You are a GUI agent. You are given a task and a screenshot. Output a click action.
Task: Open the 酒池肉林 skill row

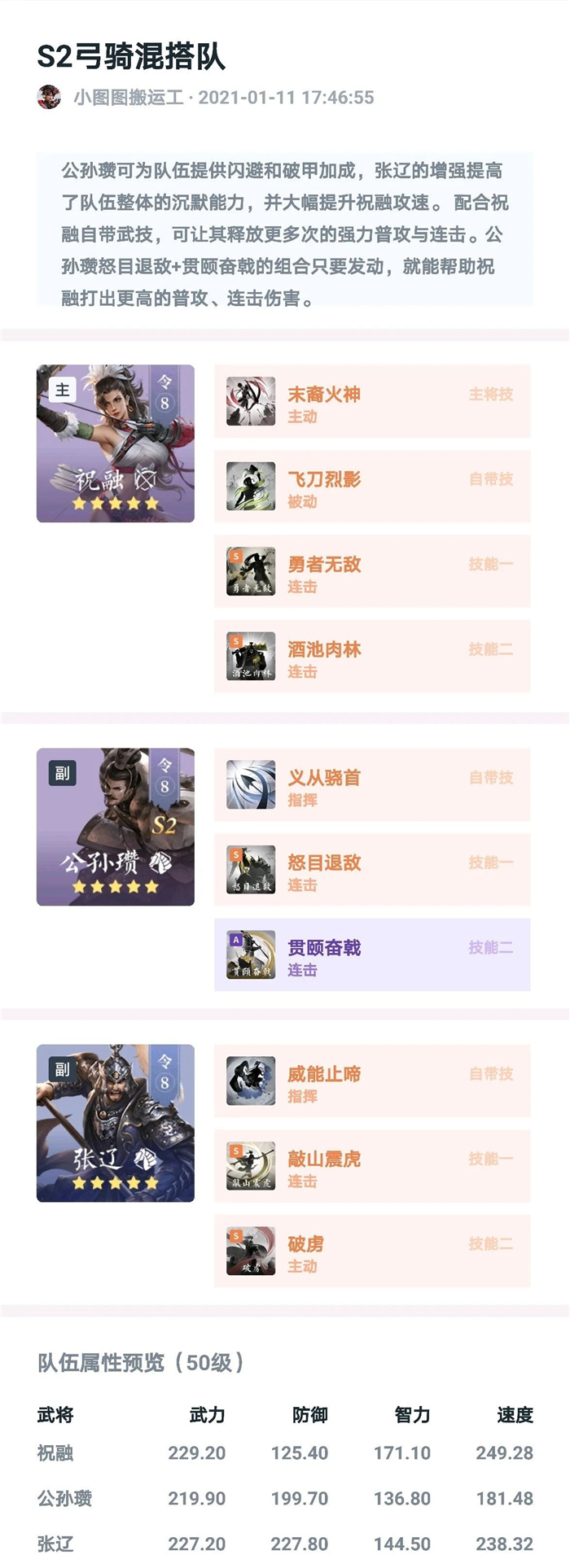372,657
